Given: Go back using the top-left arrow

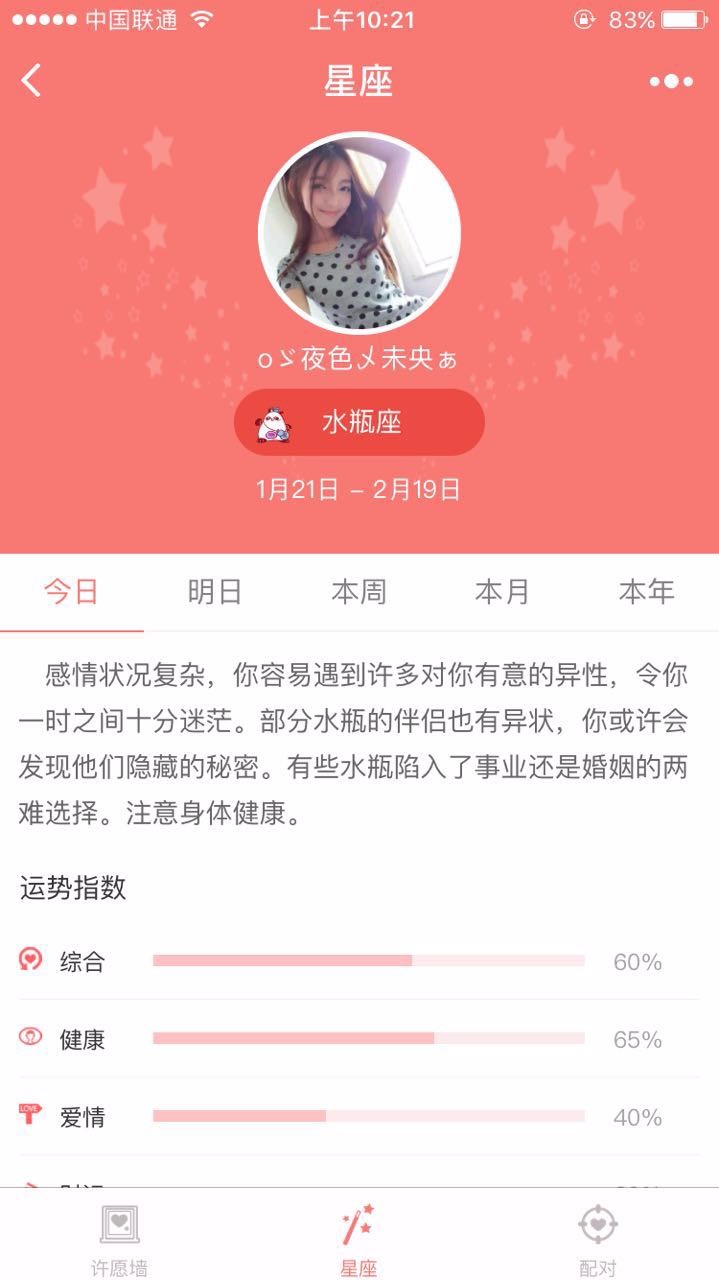Looking at the screenshot, I should tap(32, 80).
